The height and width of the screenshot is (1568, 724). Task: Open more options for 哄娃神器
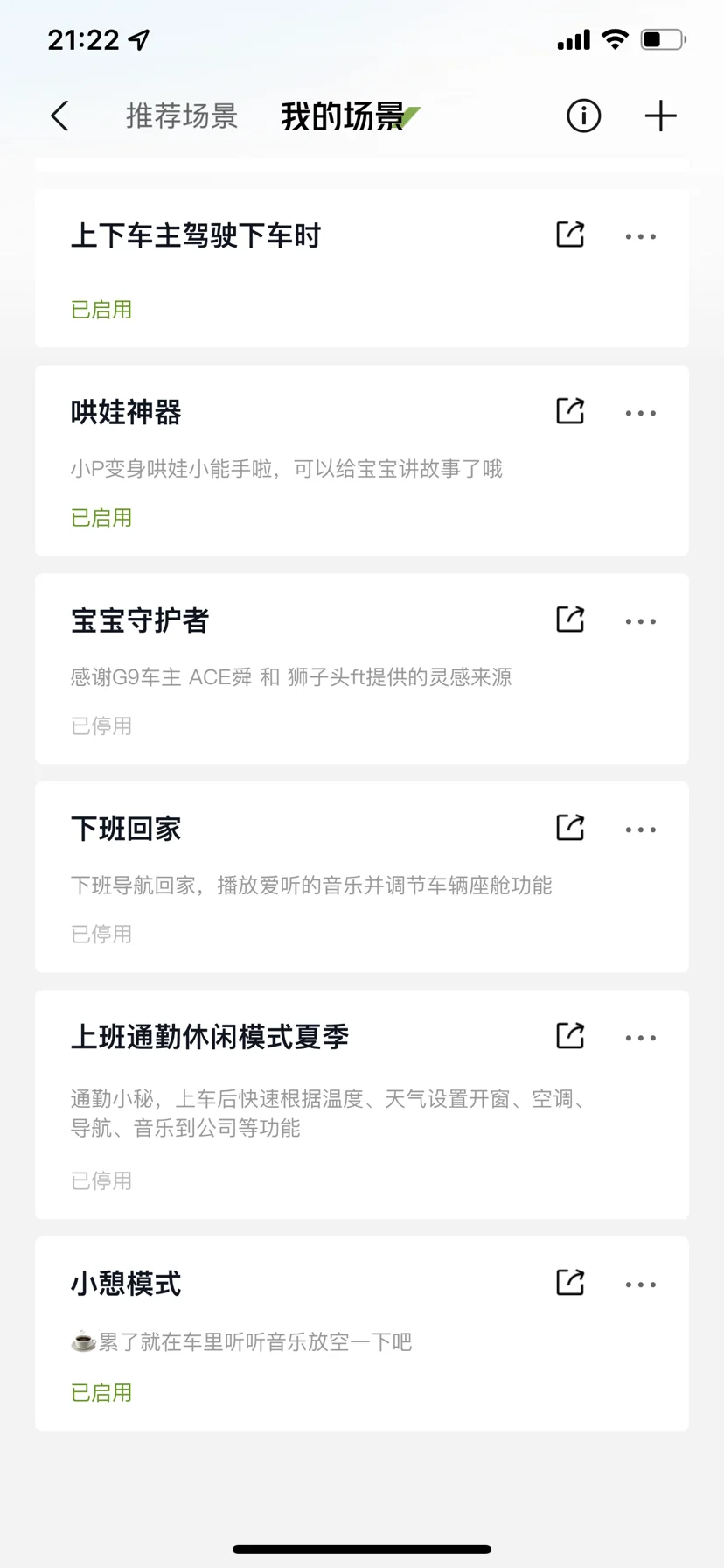(641, 413)
